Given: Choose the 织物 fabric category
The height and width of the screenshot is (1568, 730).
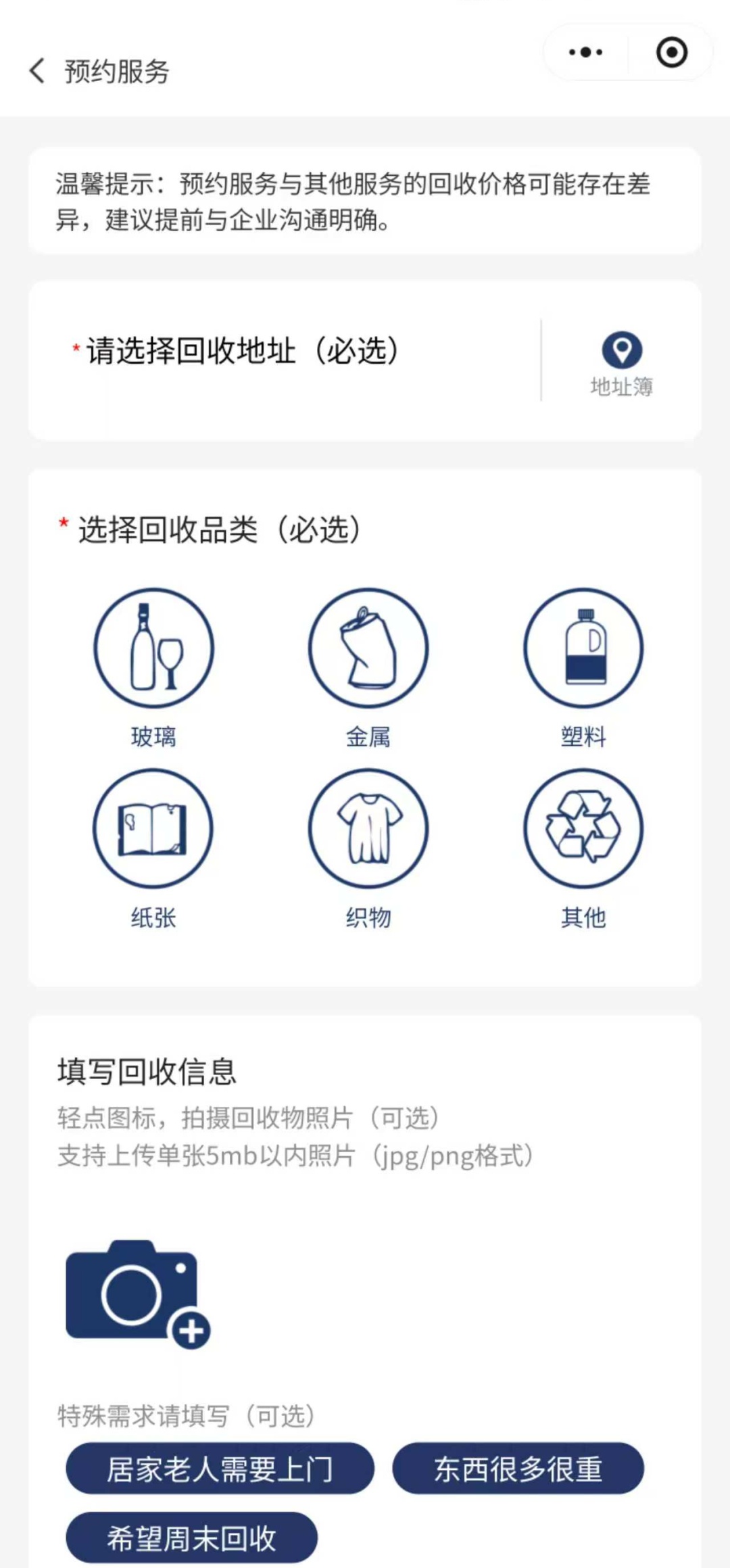Looking at the screenshot, I should 368,828.
